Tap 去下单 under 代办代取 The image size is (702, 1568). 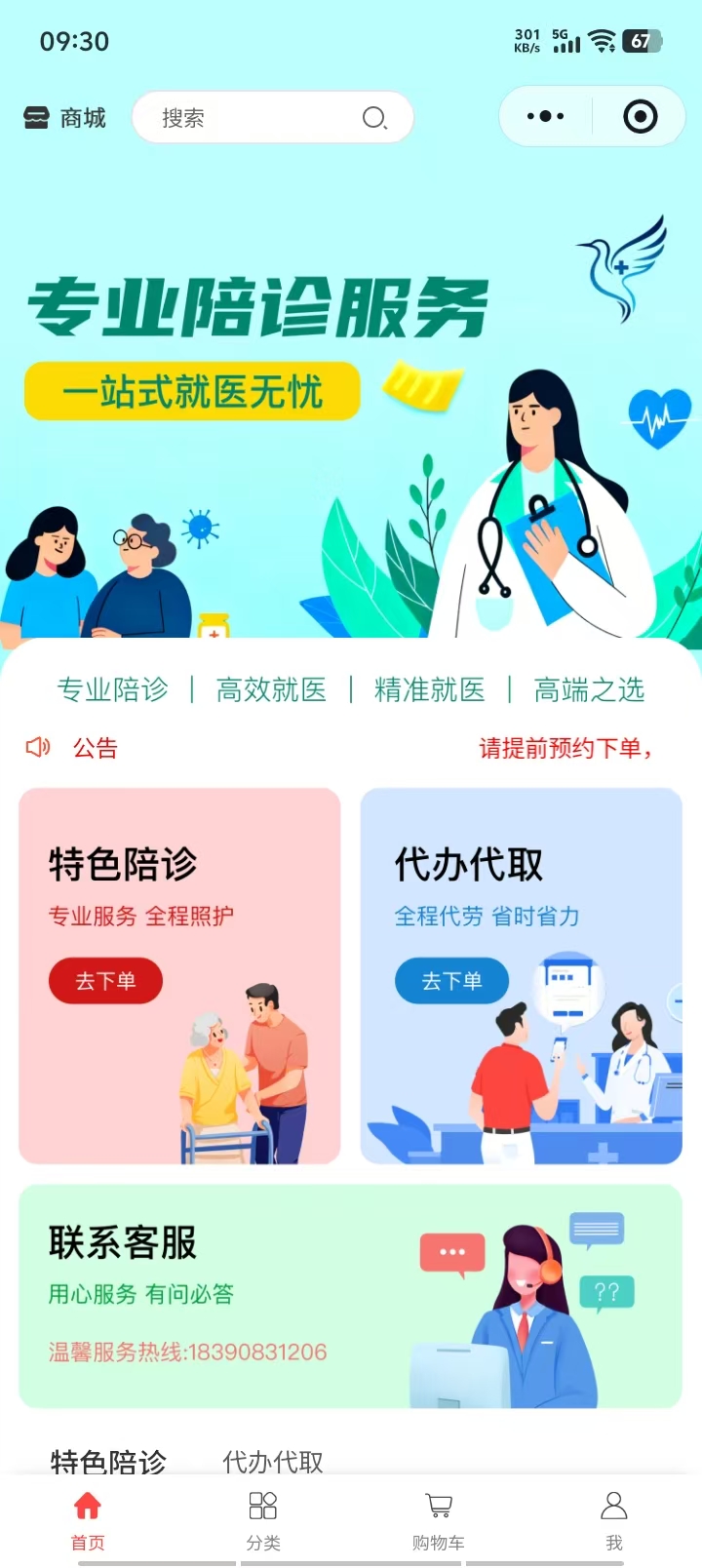click(x=451, y=981)
